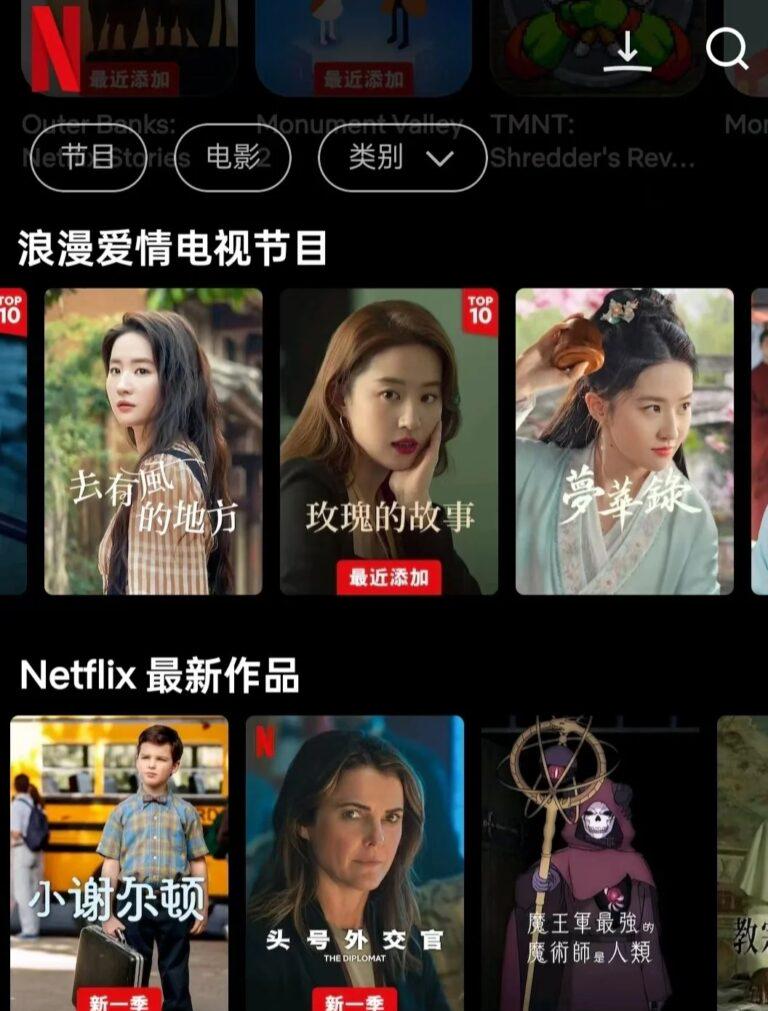Open 去有风的地方 show poster
The image size is (768, 1011).
pyautogui.click(x=153, y=441)
